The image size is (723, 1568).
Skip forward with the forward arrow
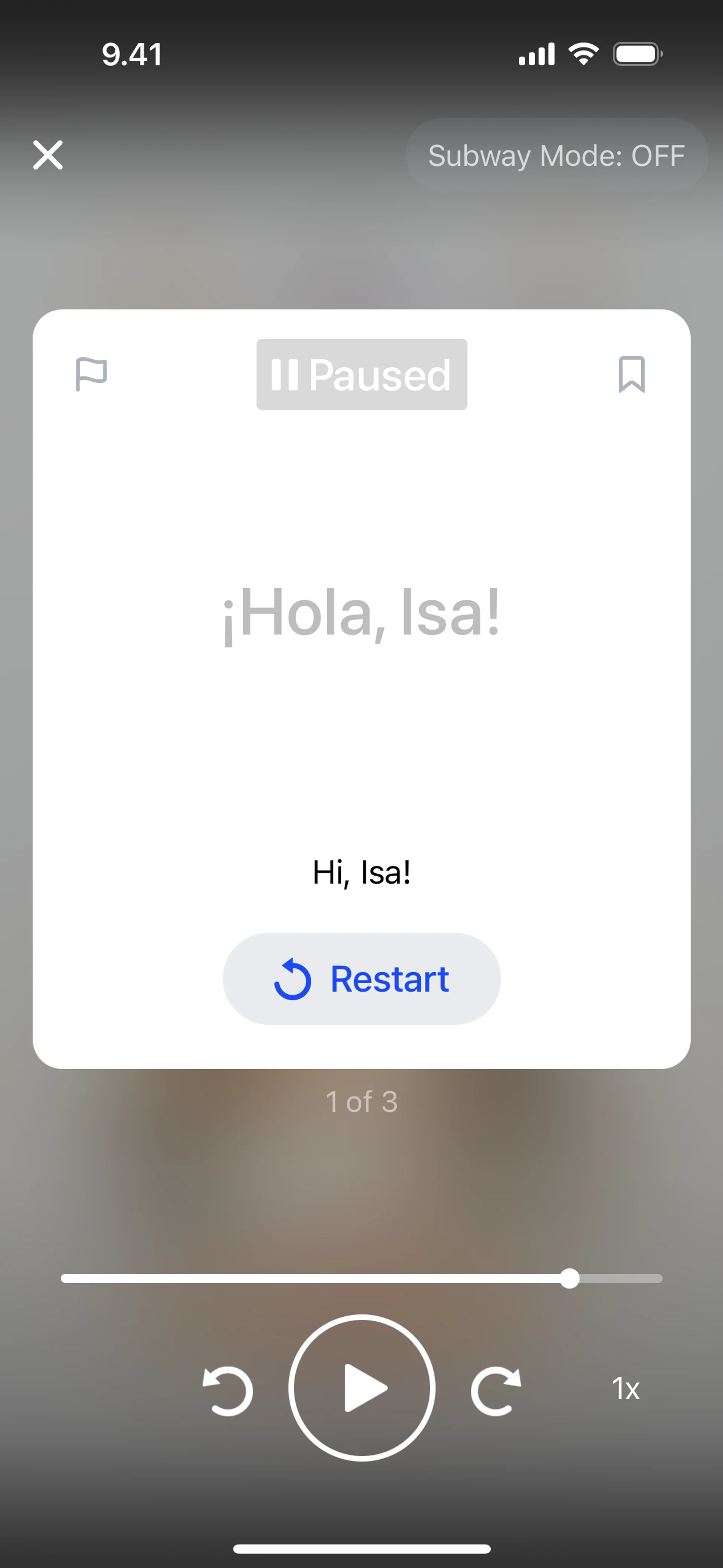(496, 1390)
